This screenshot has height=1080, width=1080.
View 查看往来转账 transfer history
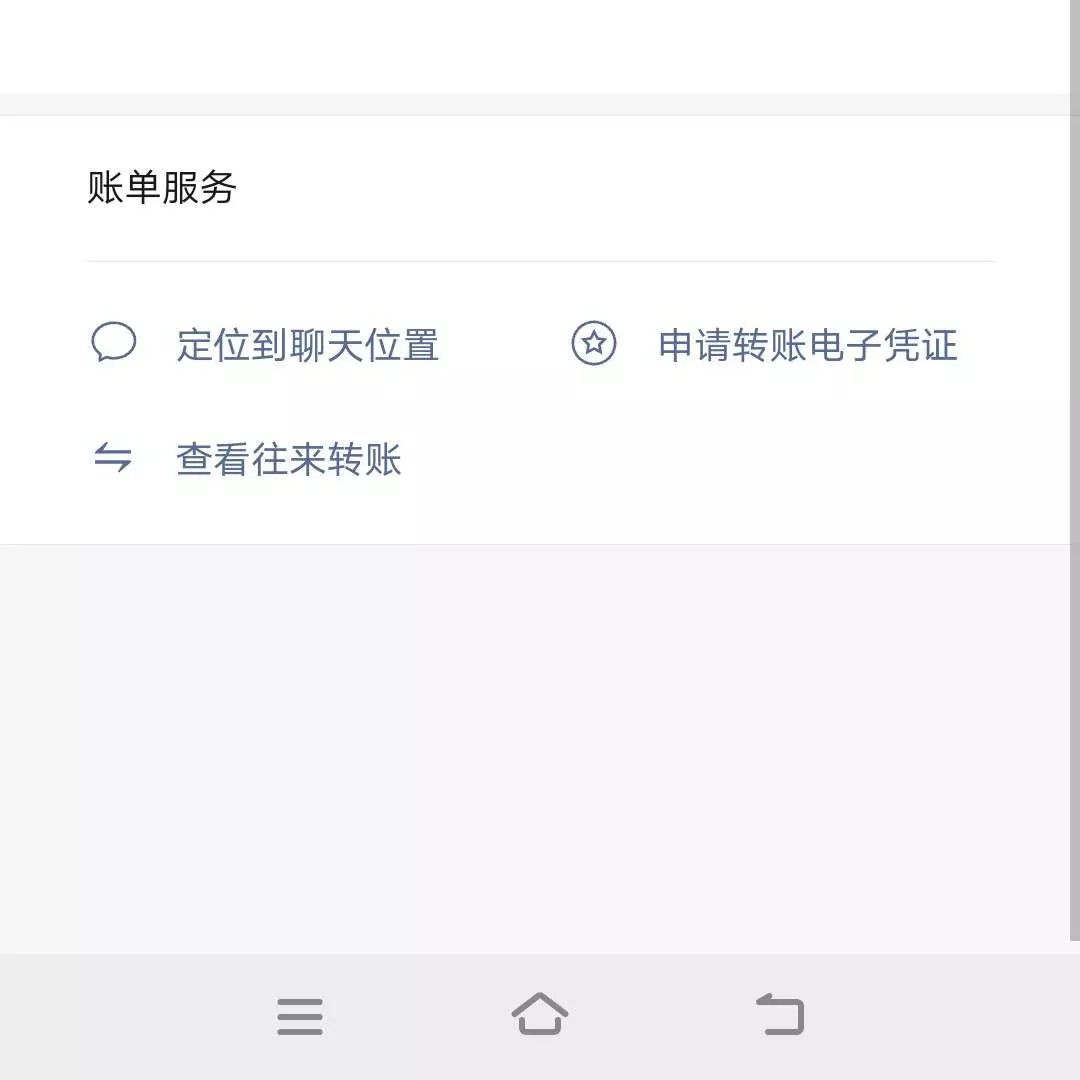[288, 460]
